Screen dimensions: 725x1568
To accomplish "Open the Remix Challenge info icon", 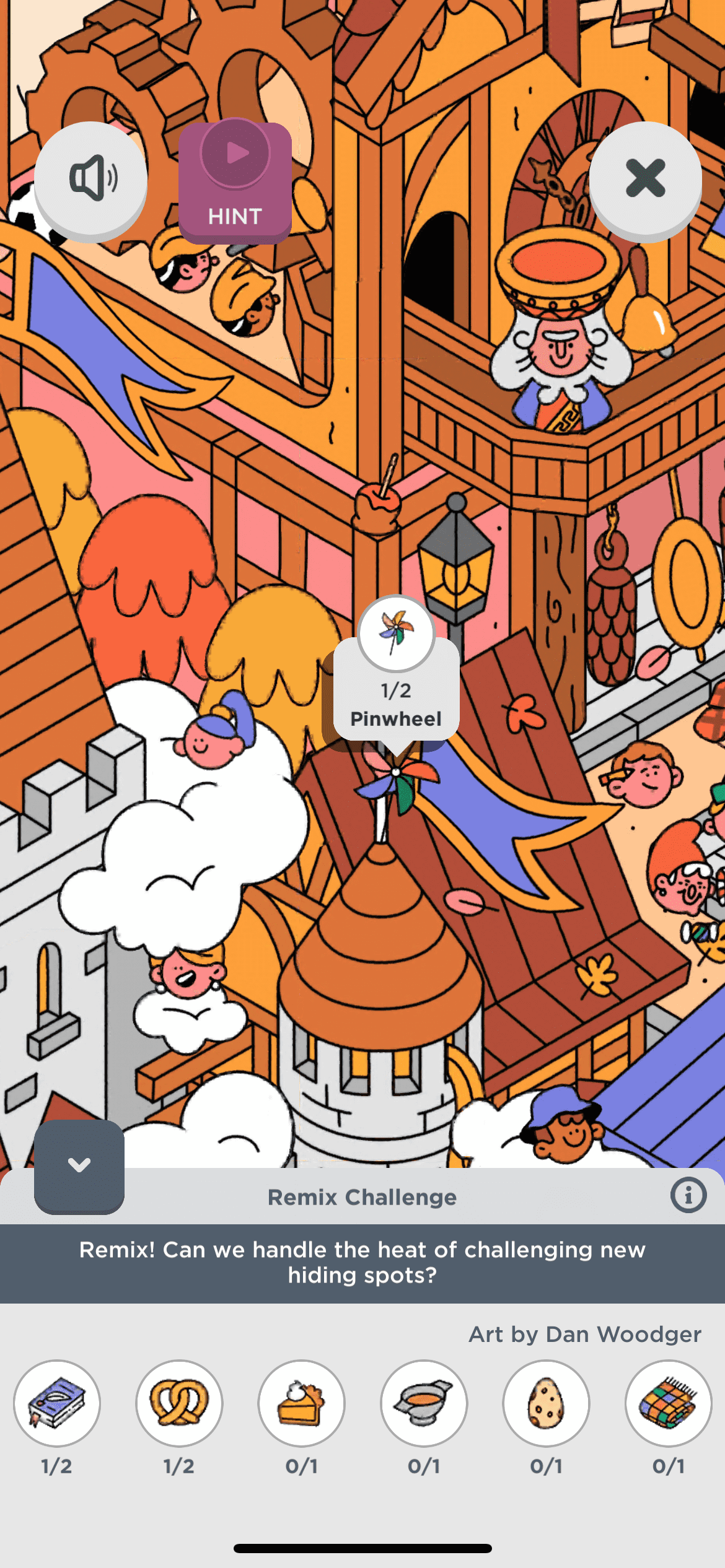I will coord(688,1195).
